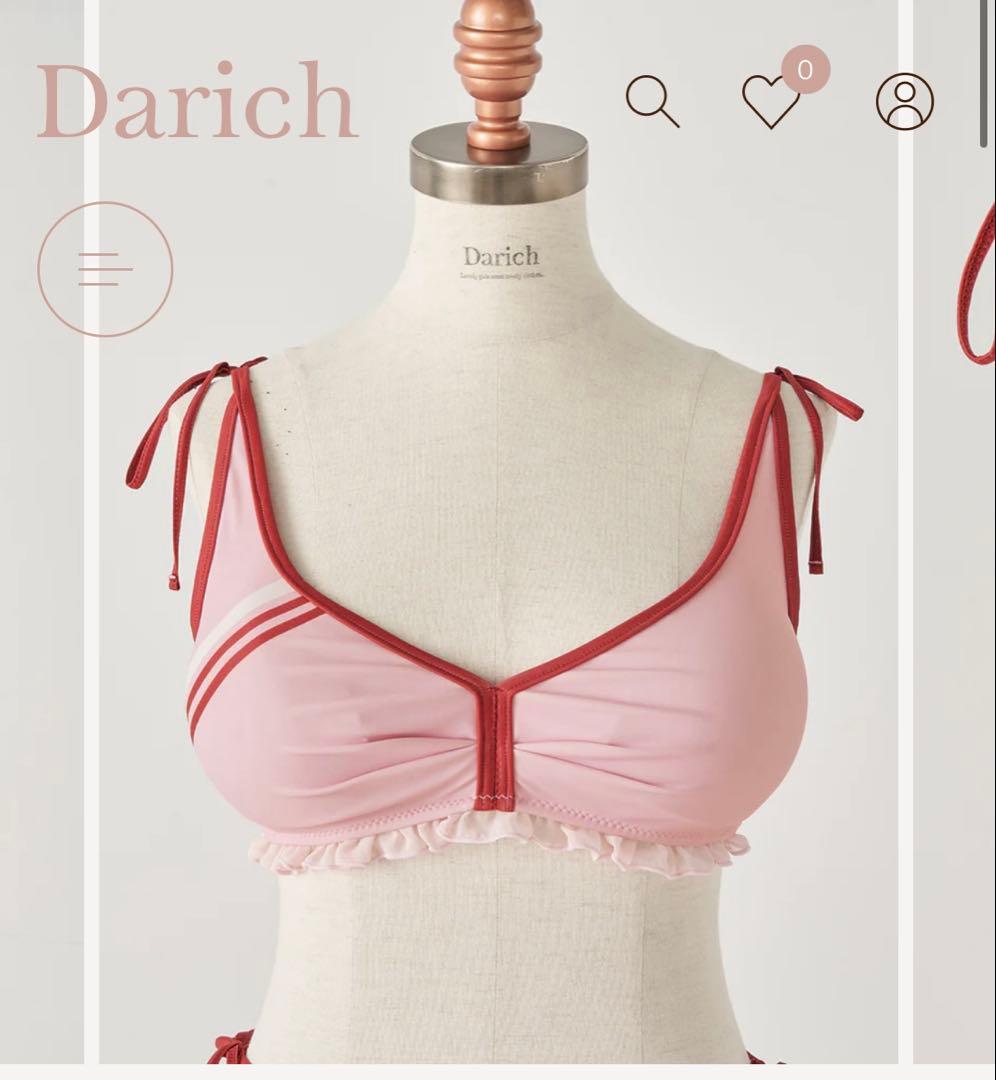Screen dimensions: 996x1080
Task: Open the account profile icon
Action: coord(905,101)
